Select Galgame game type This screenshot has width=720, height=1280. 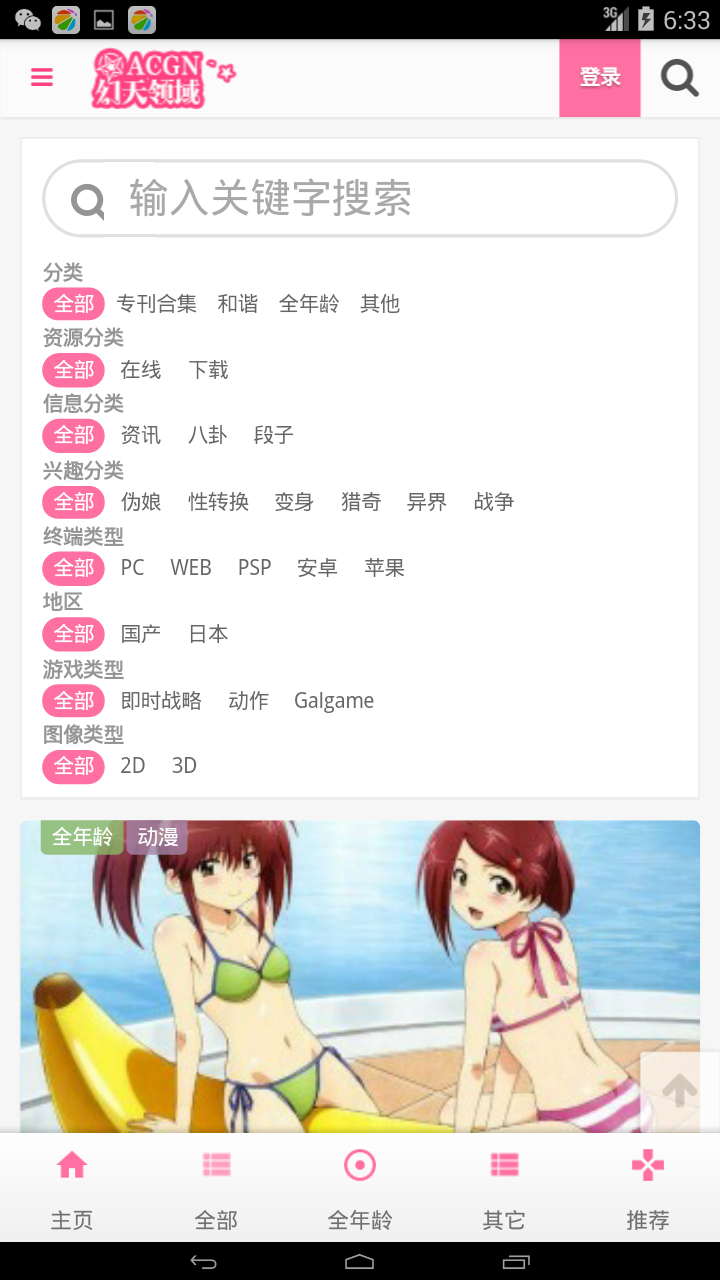[x=334, y=701]
